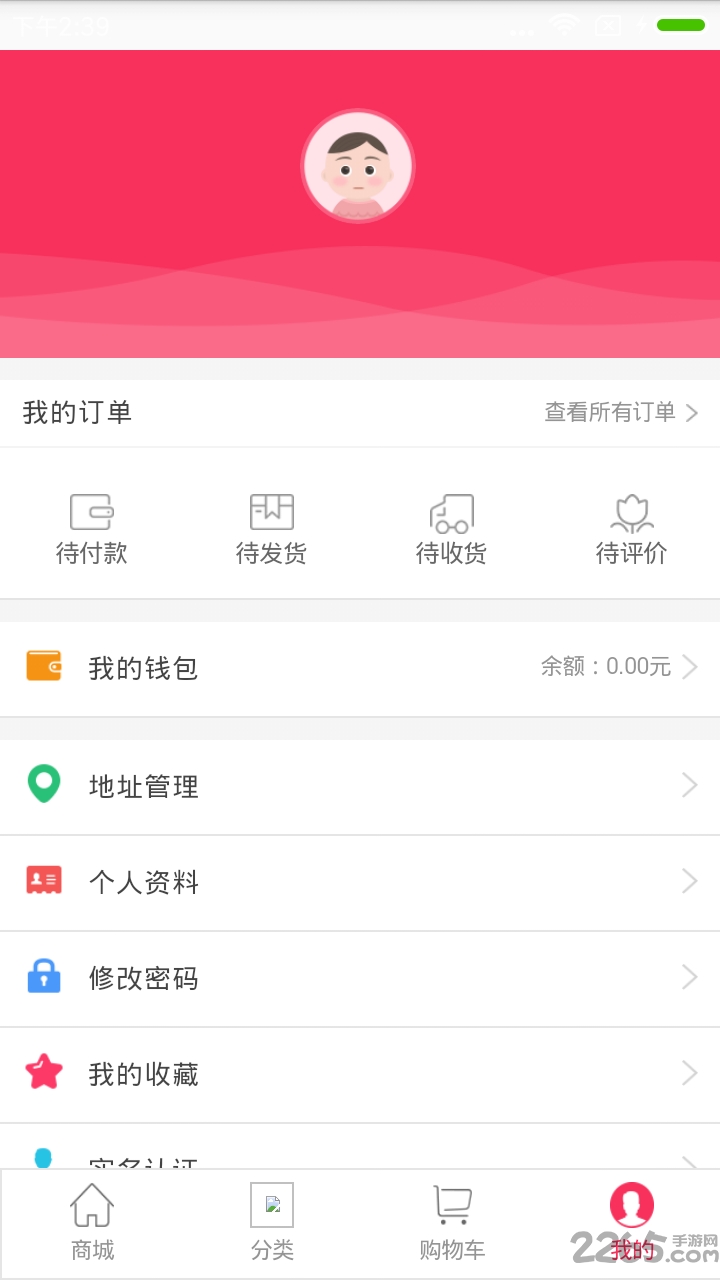
Task: Open 我的收藏 favorites list
Action: click(x=360, y=1074)
